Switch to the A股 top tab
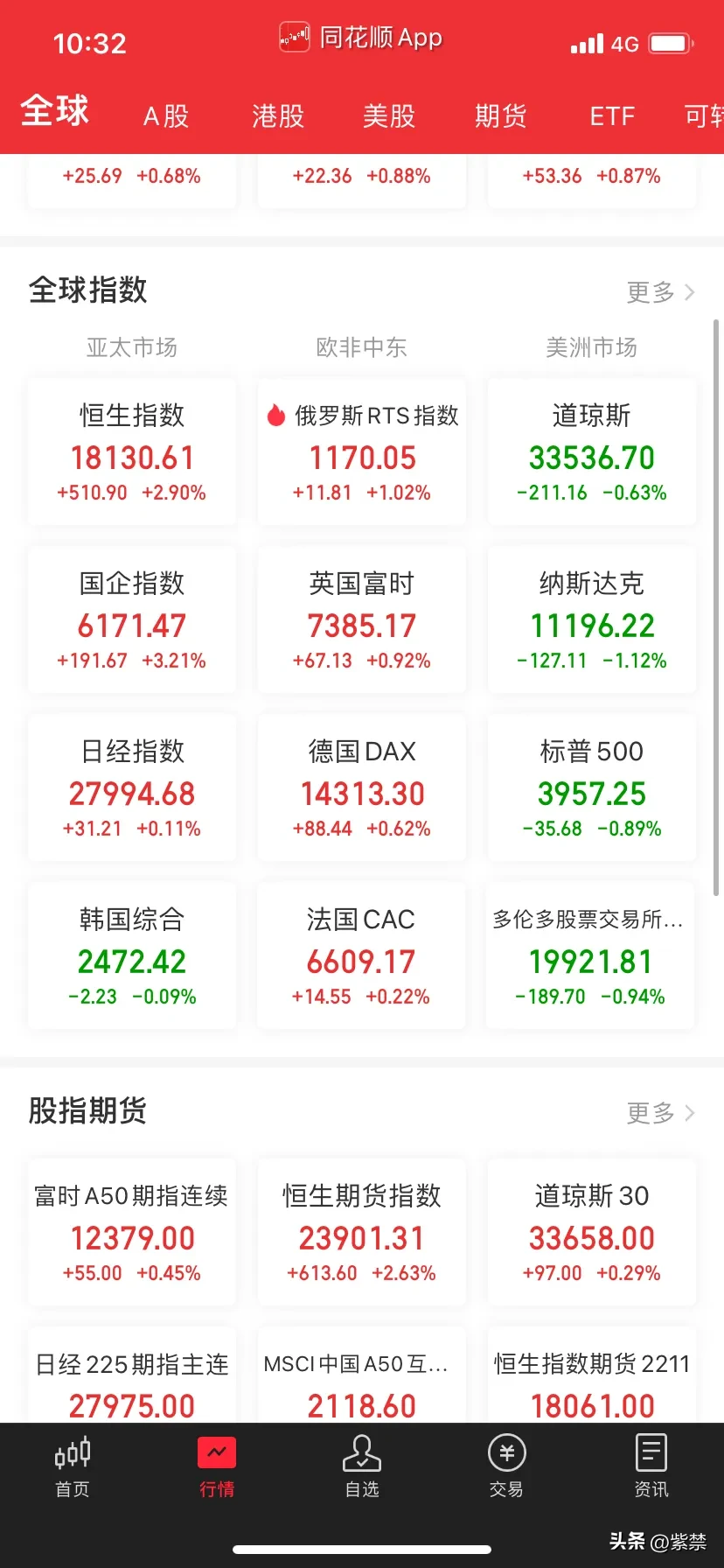This screenshot has width=724, height=1568. click(x=166, y=115)
